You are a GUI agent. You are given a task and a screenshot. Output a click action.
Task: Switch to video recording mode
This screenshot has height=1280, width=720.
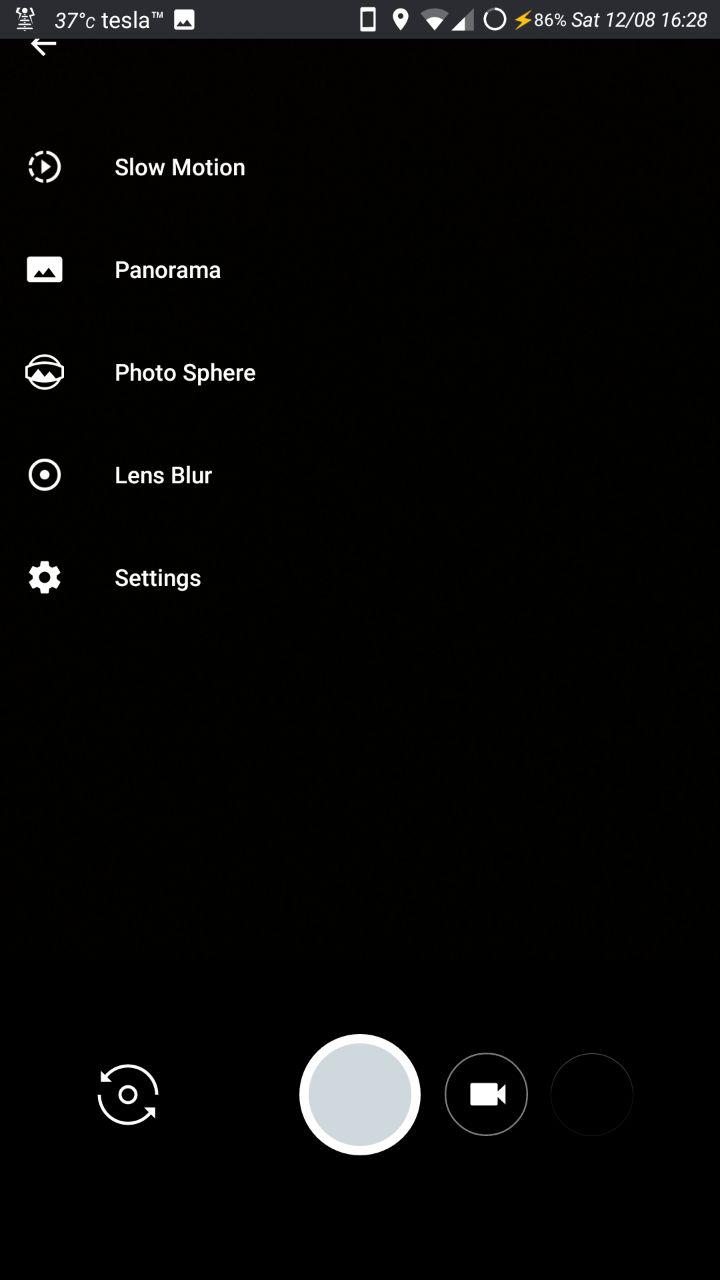486,1094
